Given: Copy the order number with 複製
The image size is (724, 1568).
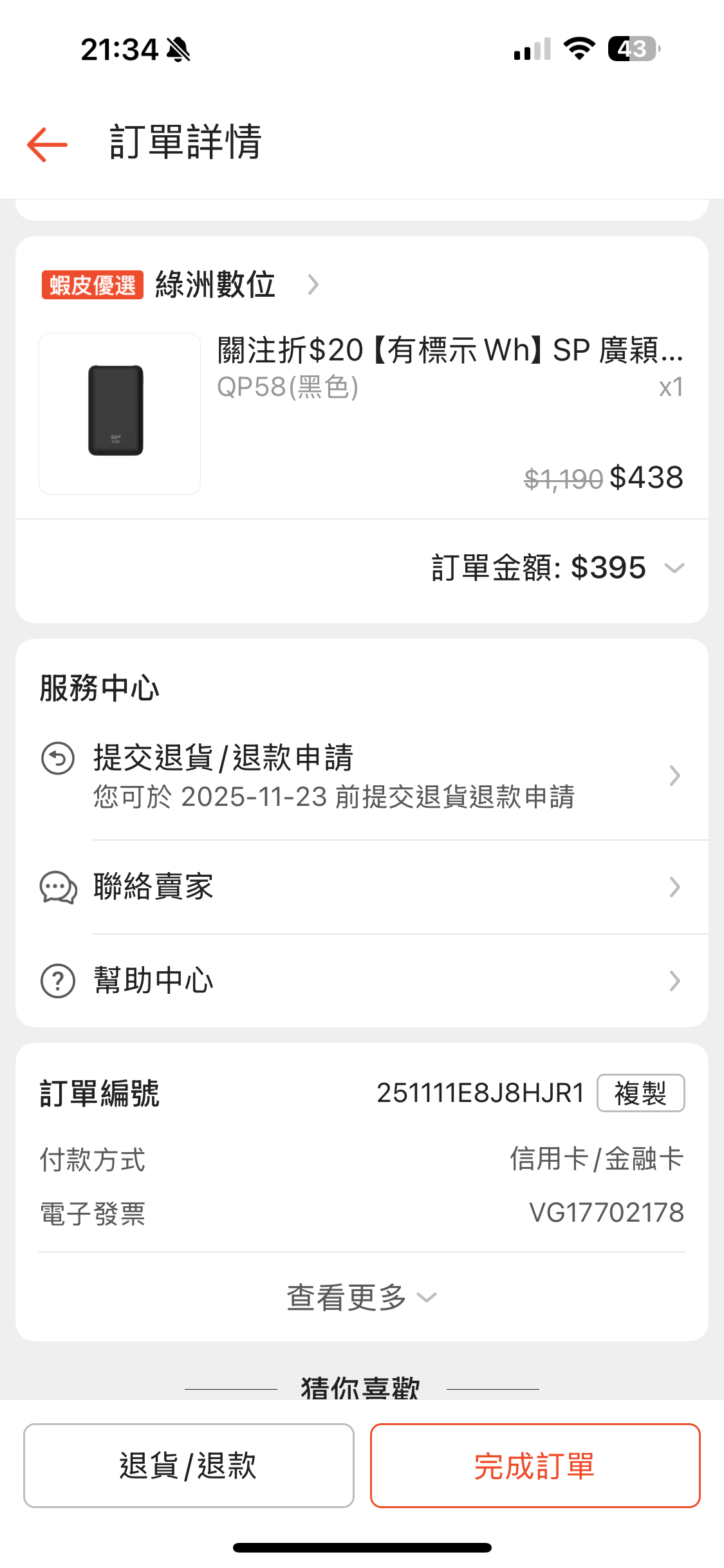Looking at the screenshot, I should [x=640, y=1093].
